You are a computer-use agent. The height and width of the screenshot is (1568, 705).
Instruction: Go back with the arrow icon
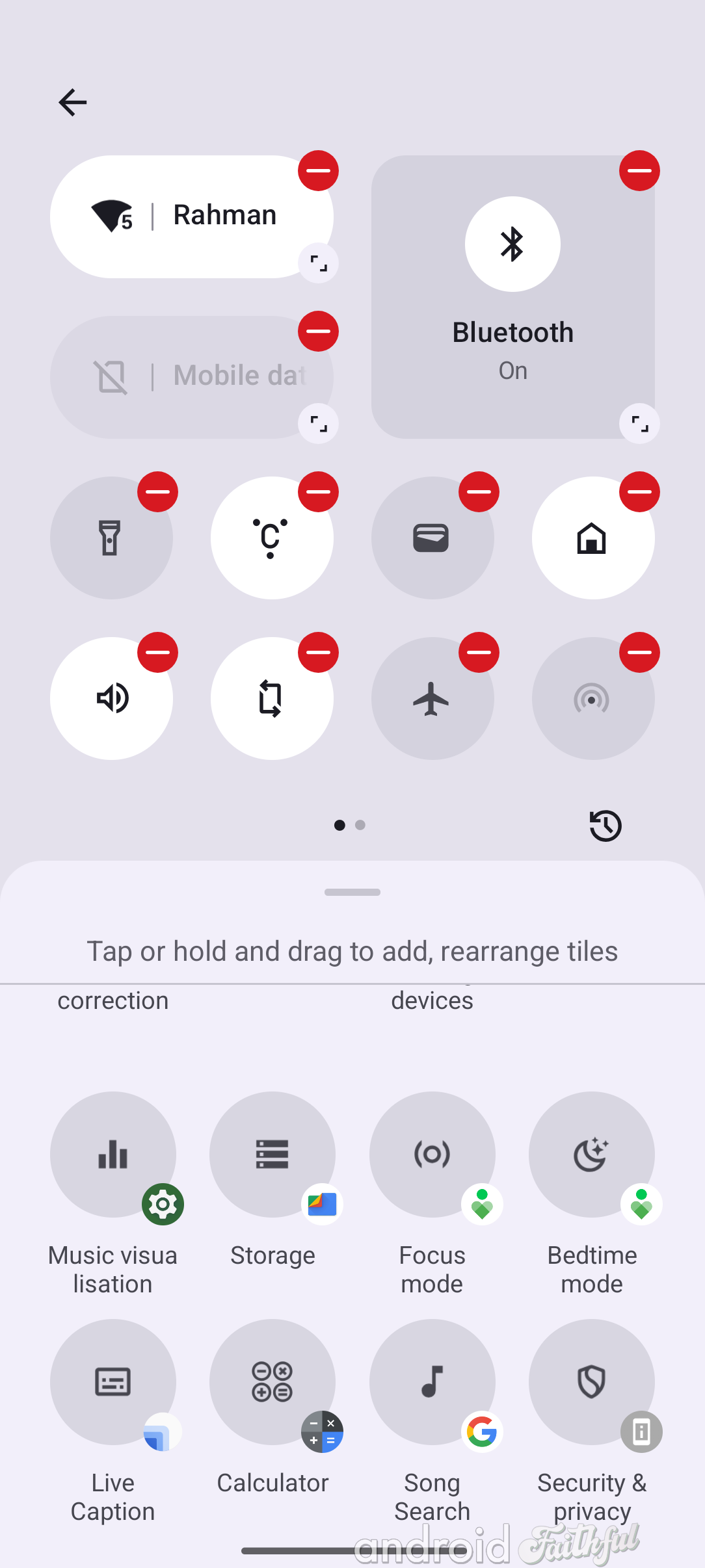pos(72,102)
